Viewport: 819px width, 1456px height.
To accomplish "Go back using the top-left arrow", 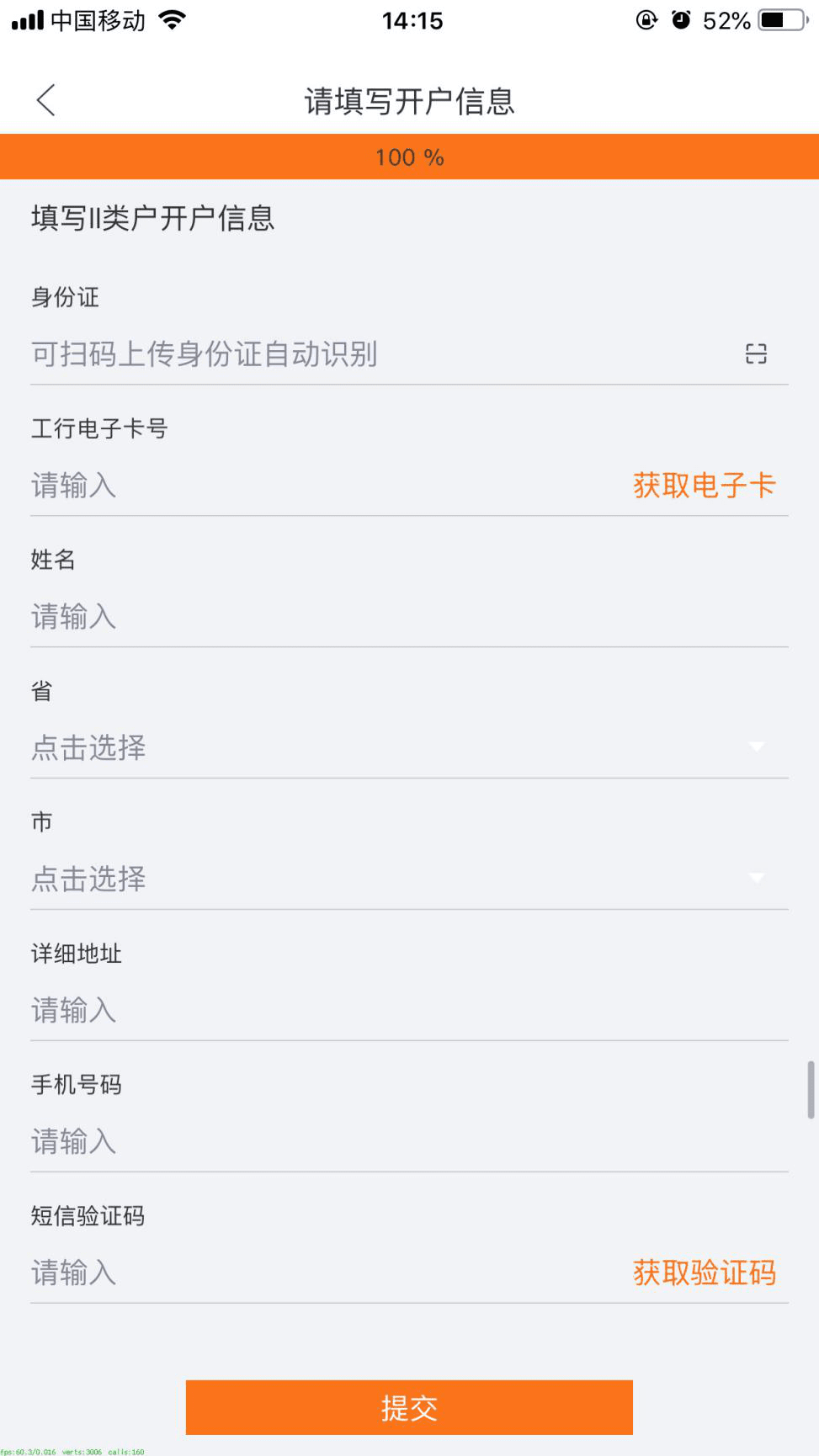I will 46,100.
